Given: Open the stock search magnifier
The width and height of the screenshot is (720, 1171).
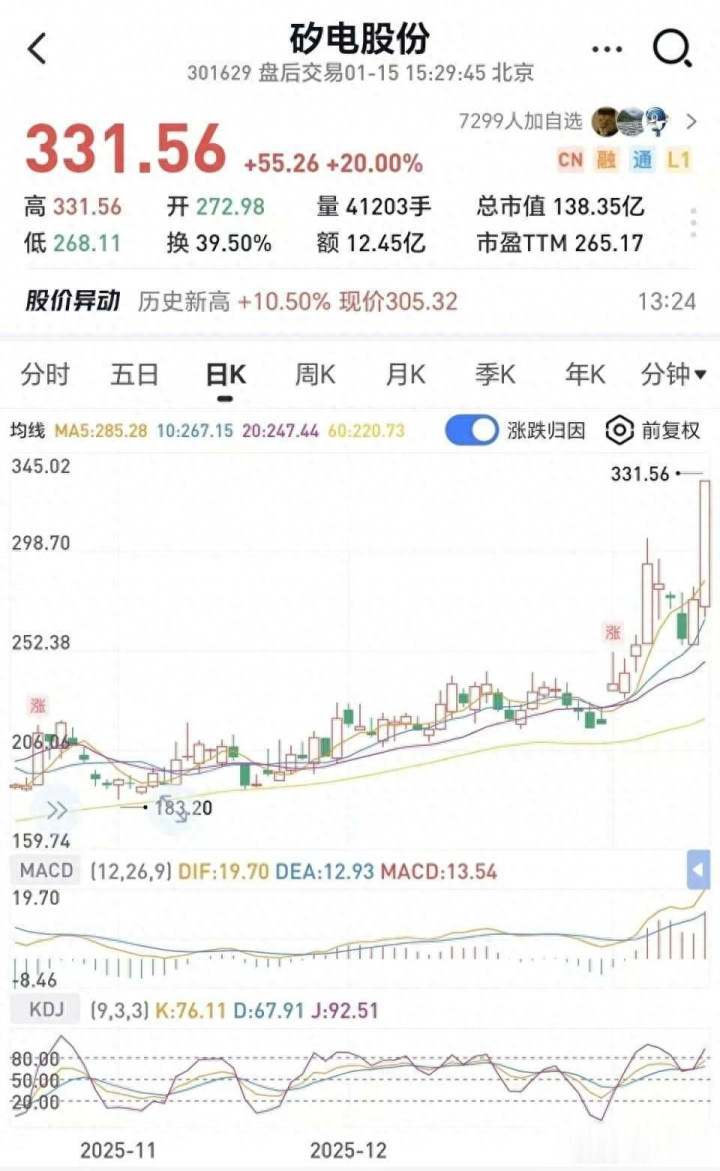Looking at the screenshot, I should point(672,47).
